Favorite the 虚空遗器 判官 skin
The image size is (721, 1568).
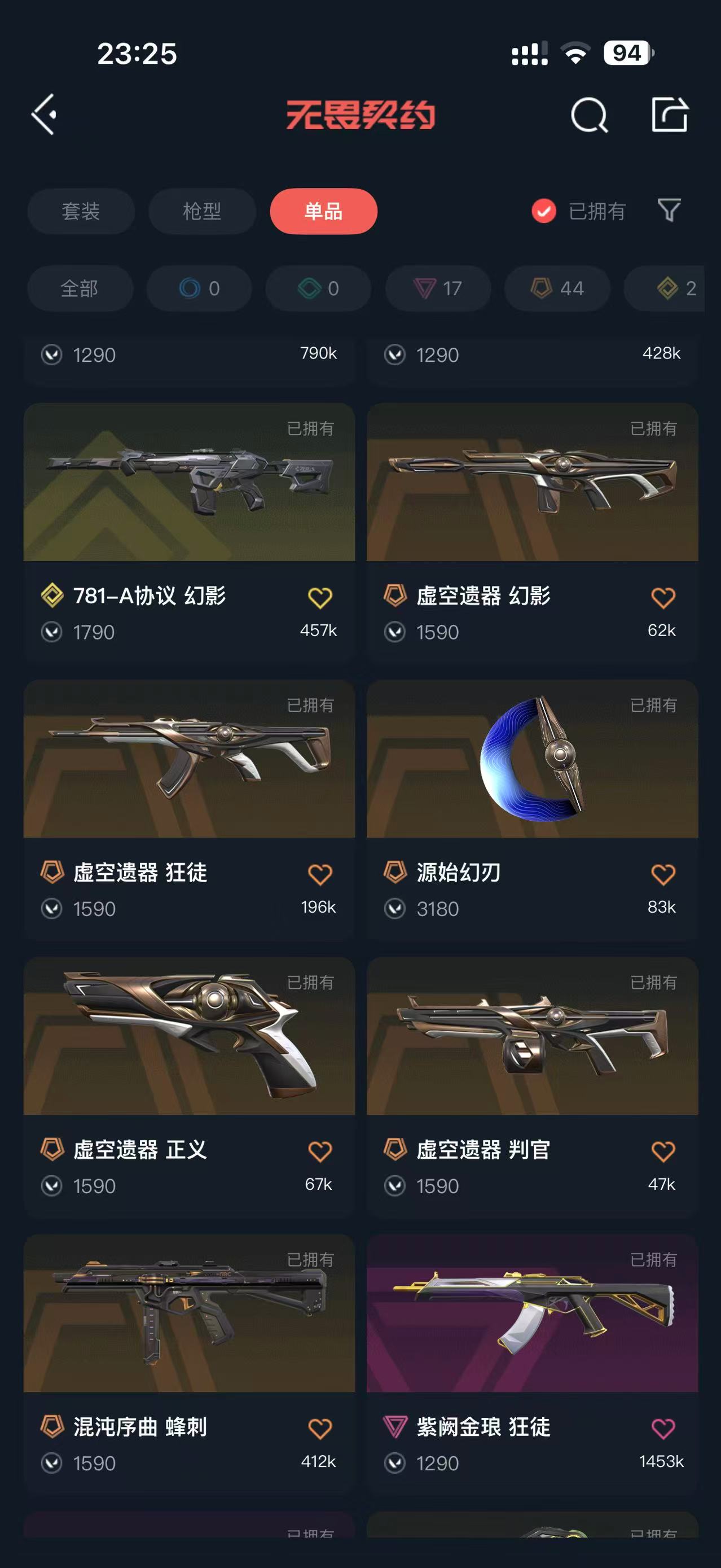click(x=662, y=1151)
